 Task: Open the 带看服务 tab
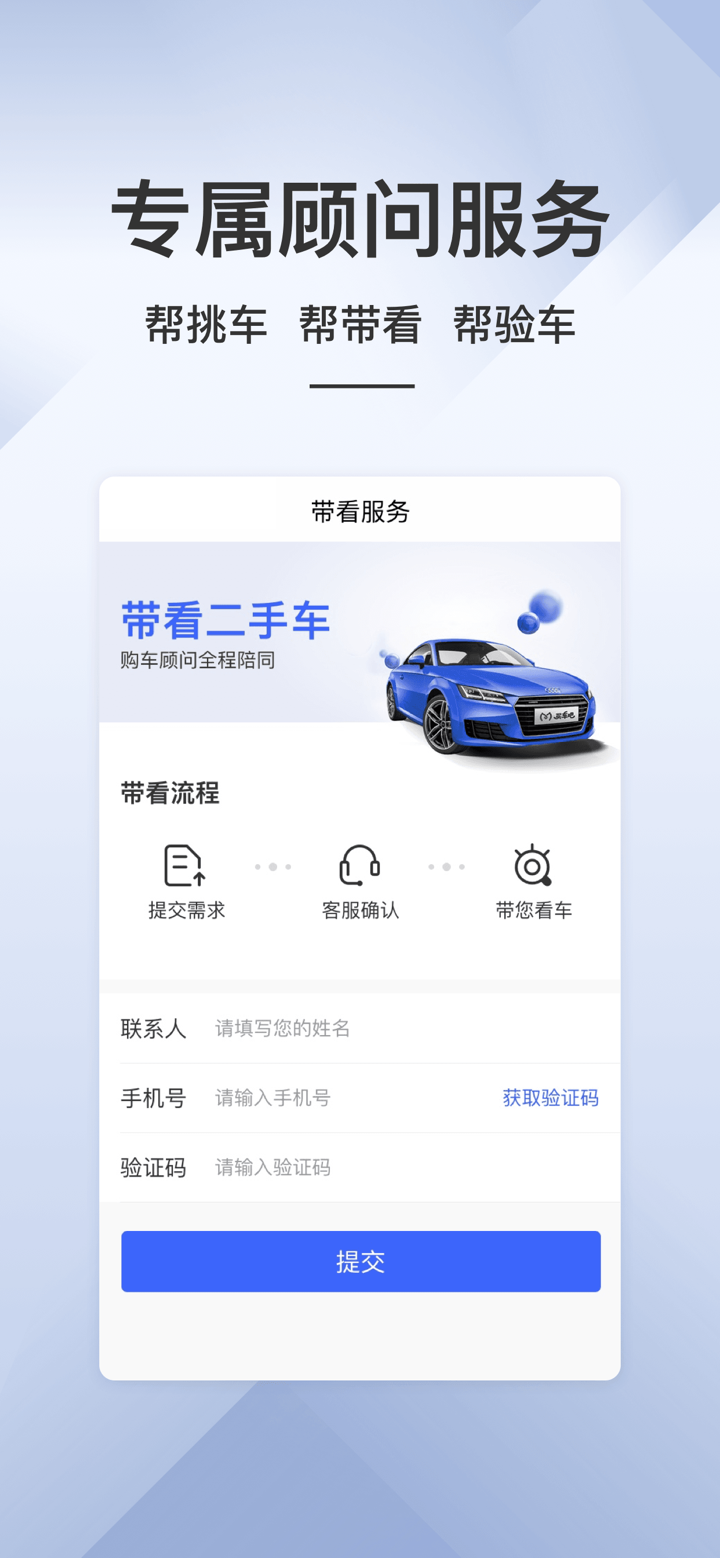[x=360, y=508]
